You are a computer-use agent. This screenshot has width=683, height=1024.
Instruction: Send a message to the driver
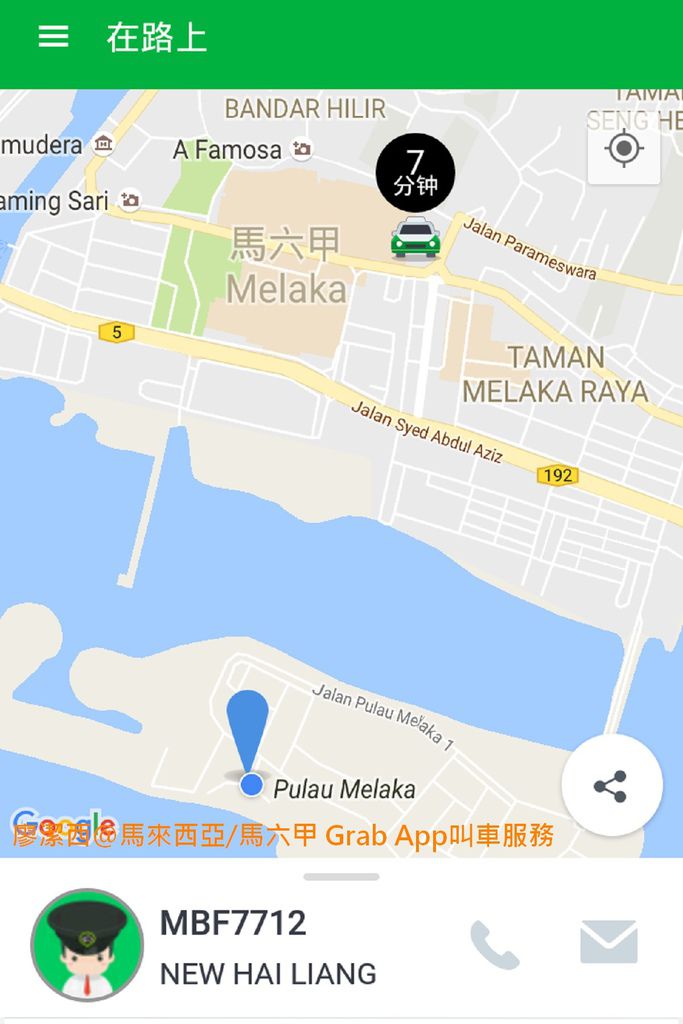point(608,943)
